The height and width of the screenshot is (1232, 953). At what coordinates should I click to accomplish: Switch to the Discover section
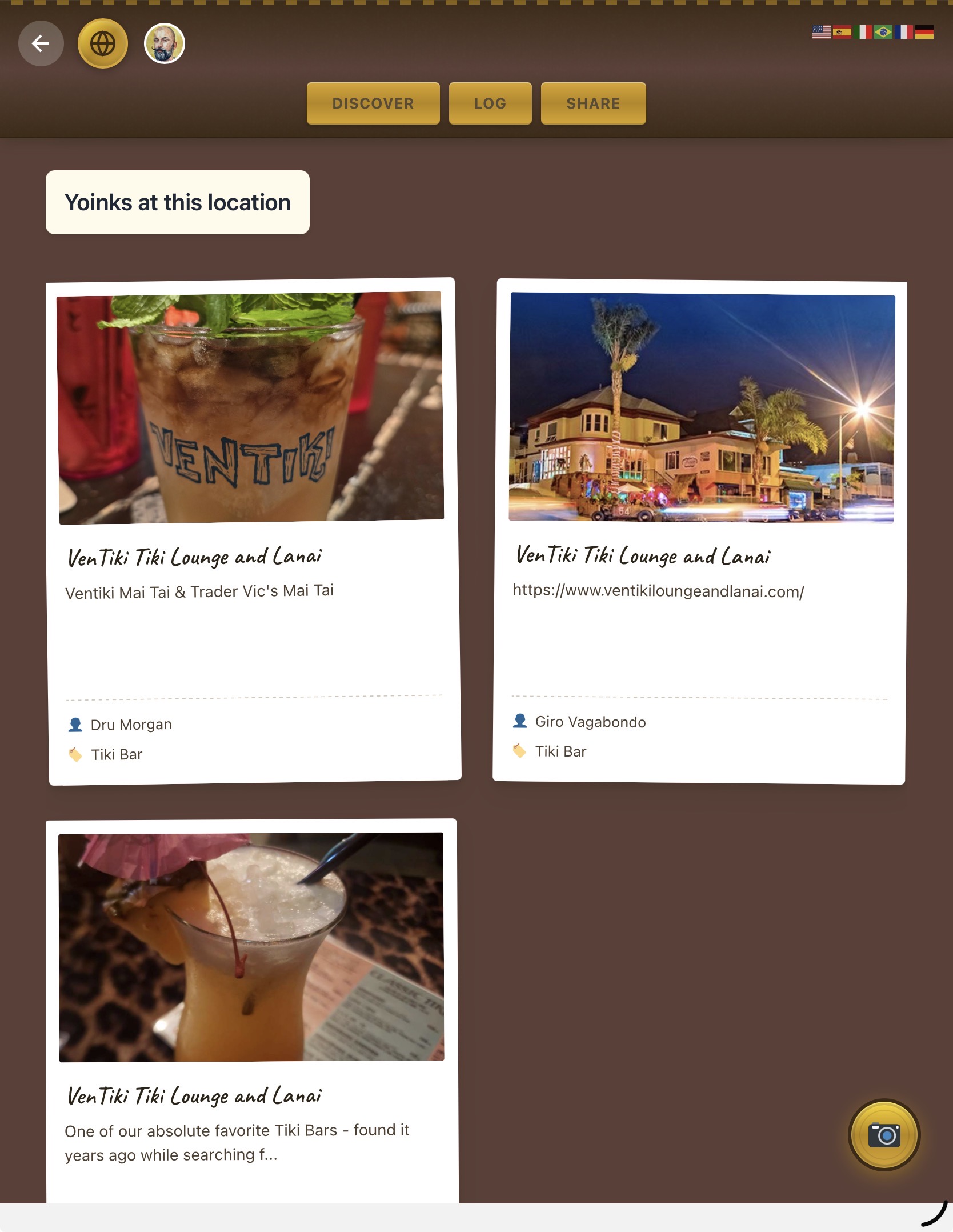click(x=373, y=103)
